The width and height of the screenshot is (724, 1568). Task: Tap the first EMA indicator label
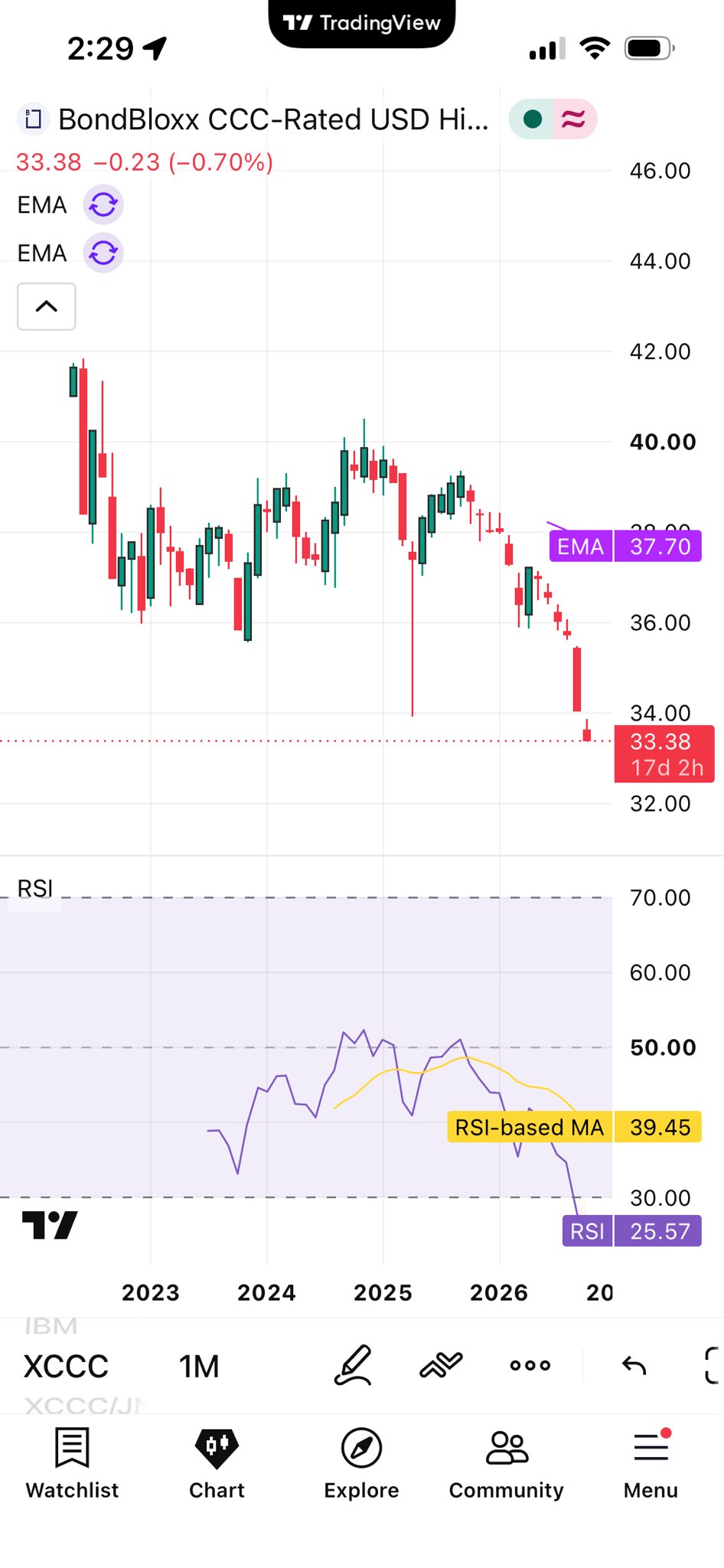pyautogui.click(x=42, y=205)
